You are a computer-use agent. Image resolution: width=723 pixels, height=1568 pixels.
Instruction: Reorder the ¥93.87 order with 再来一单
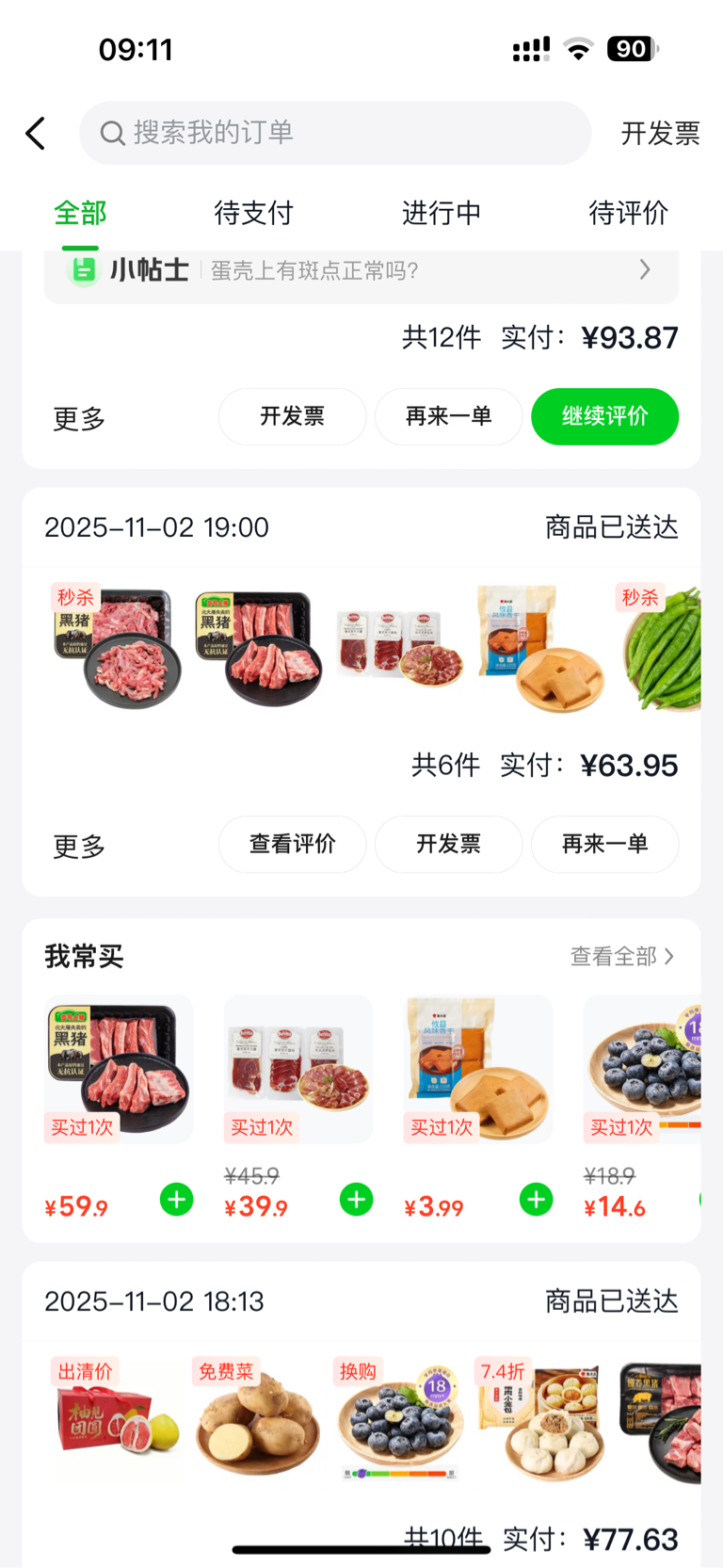(x=448, y=416)
